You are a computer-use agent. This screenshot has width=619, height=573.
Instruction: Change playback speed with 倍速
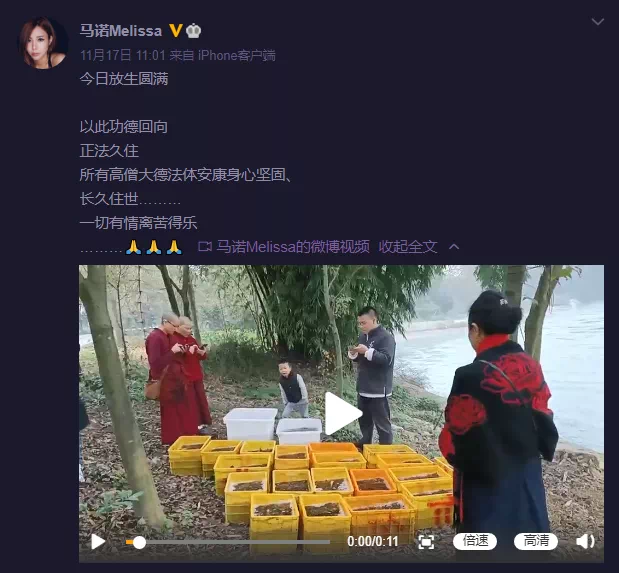click(x=475, y=541)
